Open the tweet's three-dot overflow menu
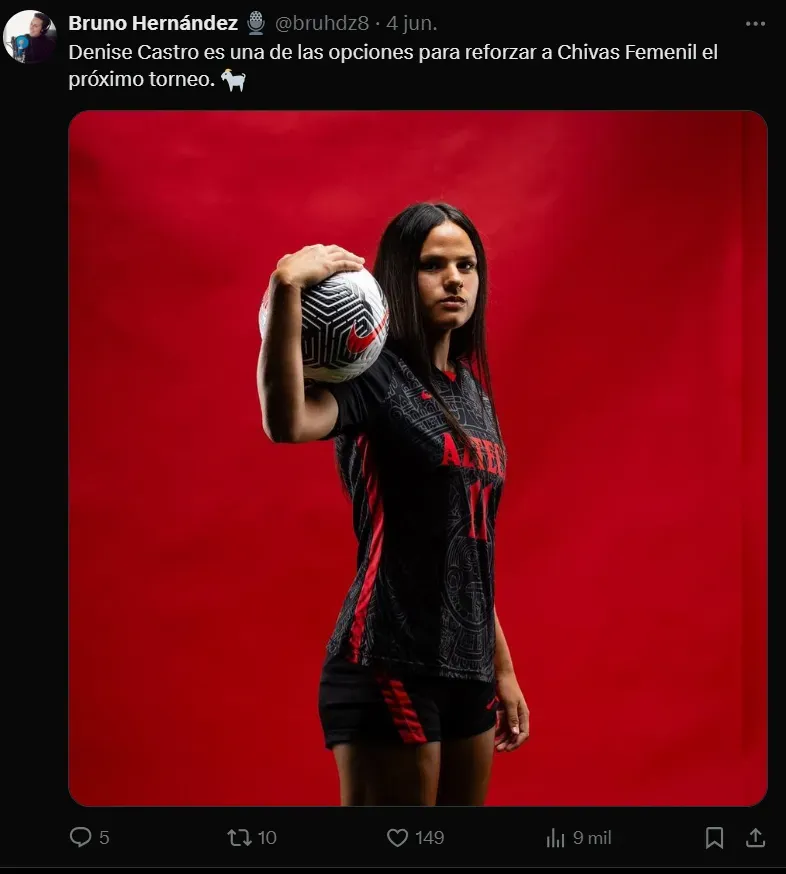The width and height of the screenshot is (786, 874). pyautogui.click(x=755, y=23)
